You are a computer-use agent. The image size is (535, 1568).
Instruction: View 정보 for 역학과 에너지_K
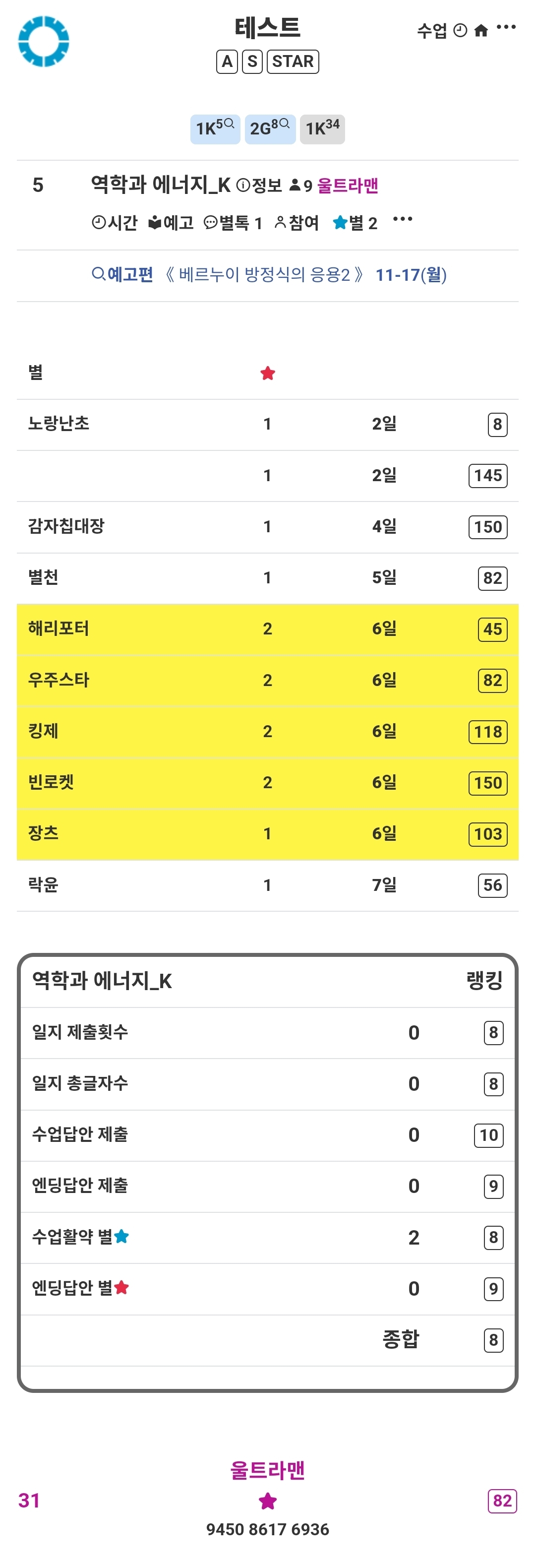click(260, 186)
